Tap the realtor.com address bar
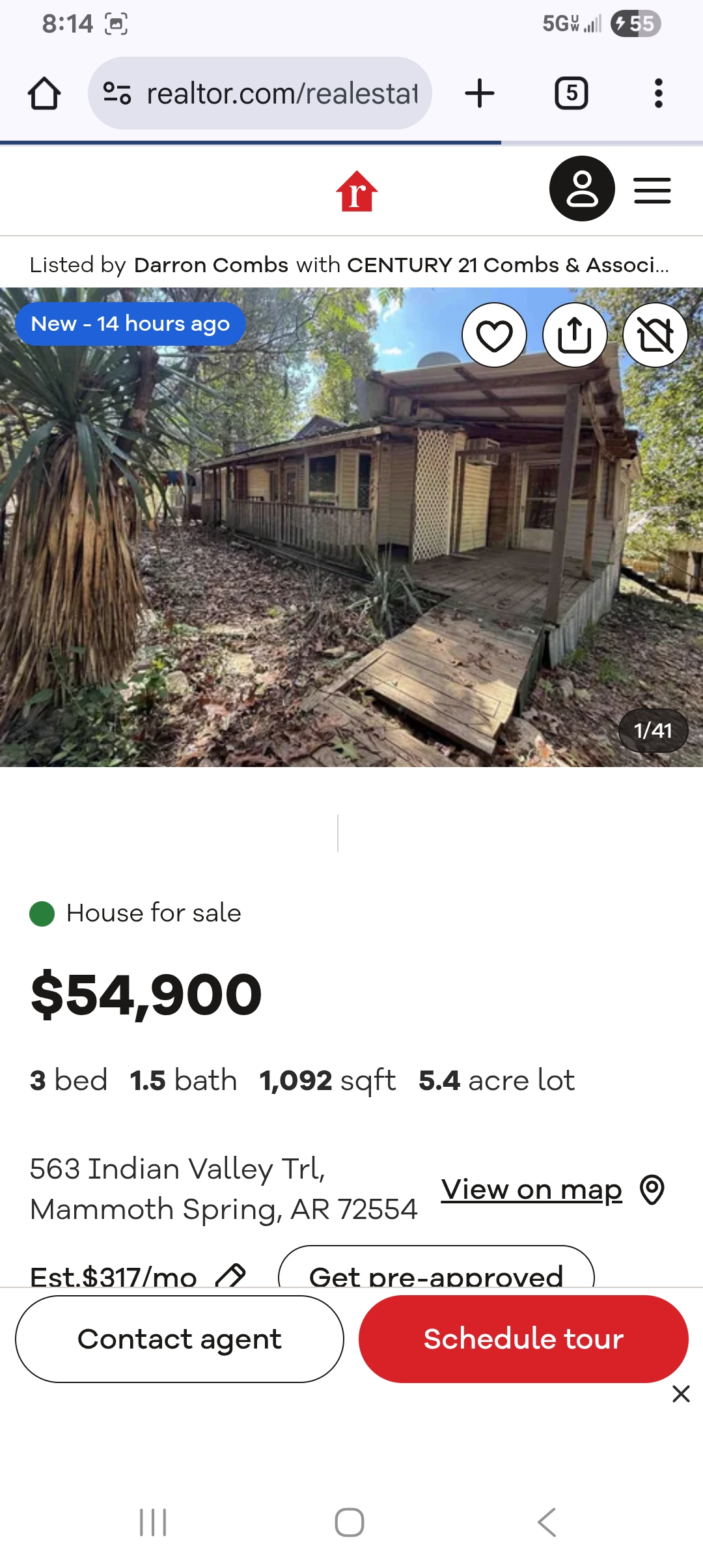The width and height of the screenshot is (703, 1568). (280, 94)
